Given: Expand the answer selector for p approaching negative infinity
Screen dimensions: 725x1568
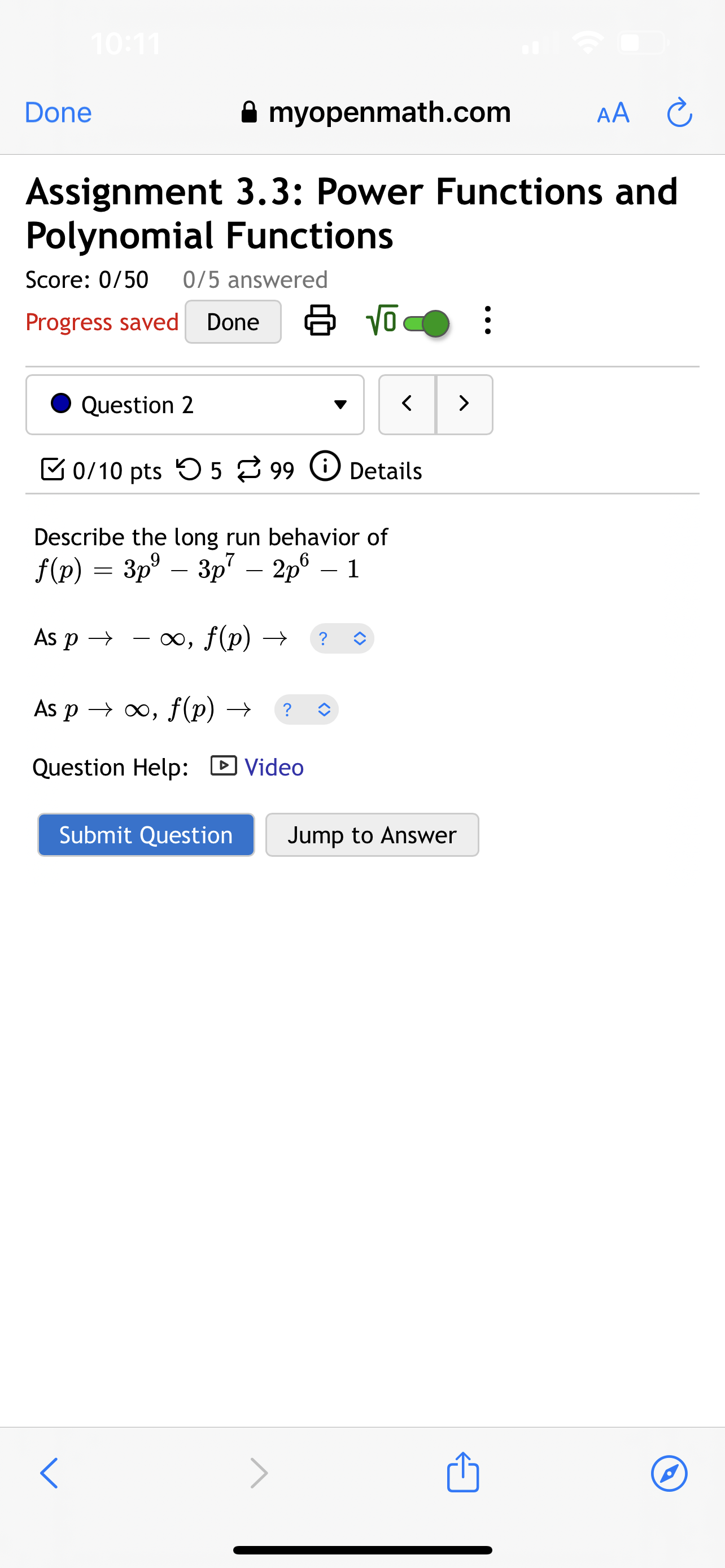Looking at the screenshot, I should [342, 638].
